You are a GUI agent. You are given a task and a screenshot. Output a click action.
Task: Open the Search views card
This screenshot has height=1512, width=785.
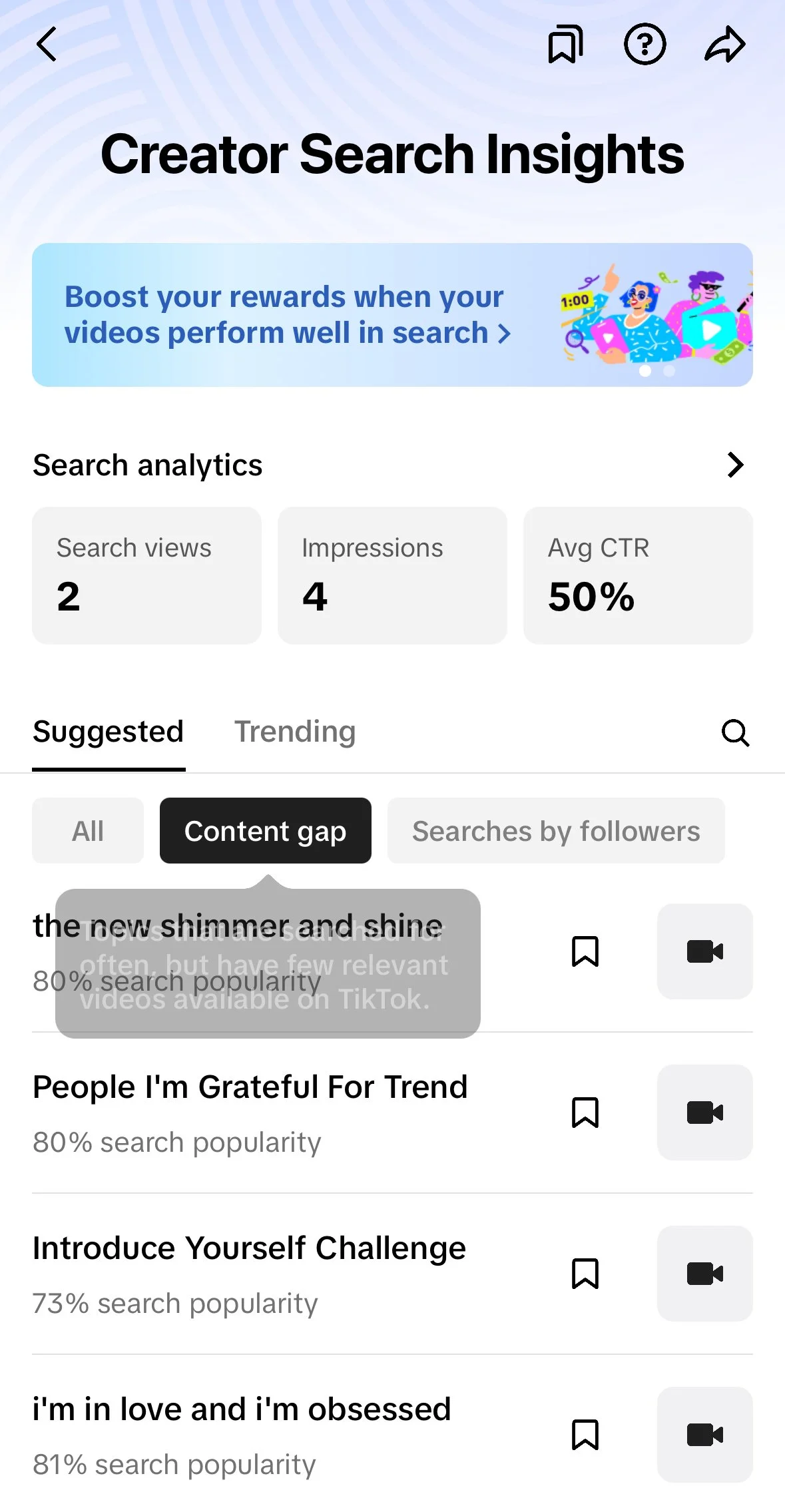coord(146,575)
